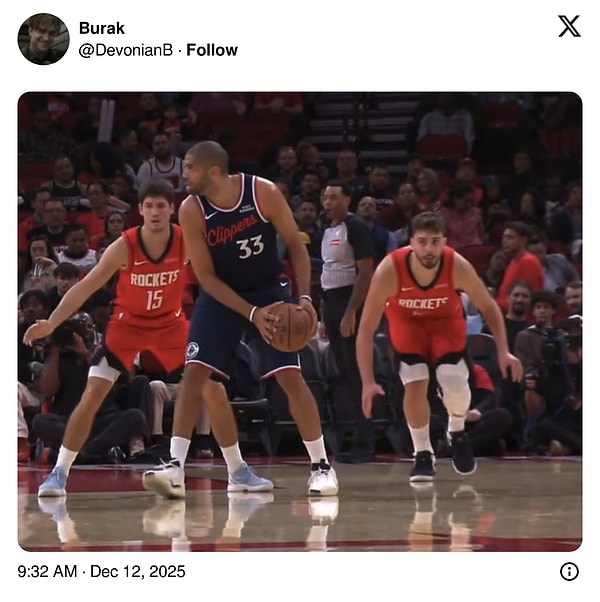This screenshot has height=602, width=600.
Task: Open the post on X via the logo
Action: click(x=569, y=27)
